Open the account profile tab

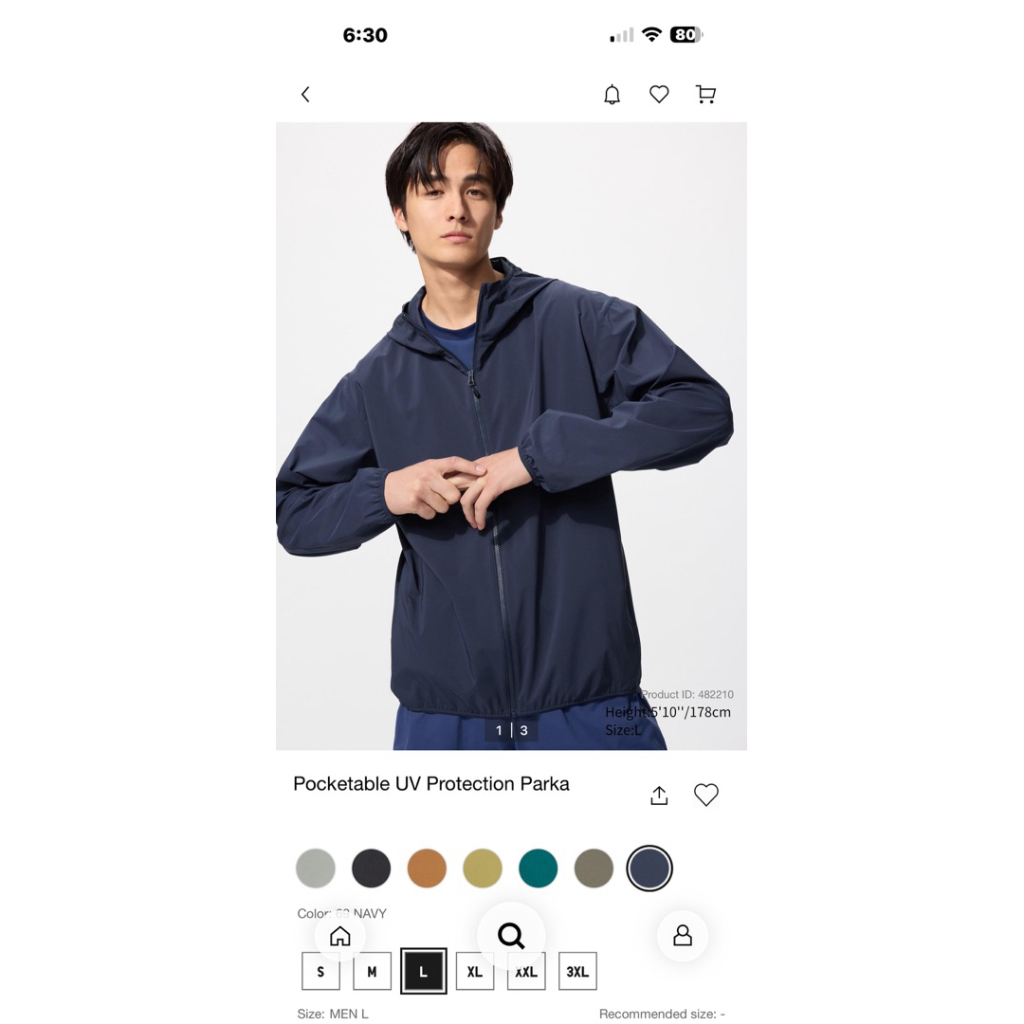[x=682, y=936]
